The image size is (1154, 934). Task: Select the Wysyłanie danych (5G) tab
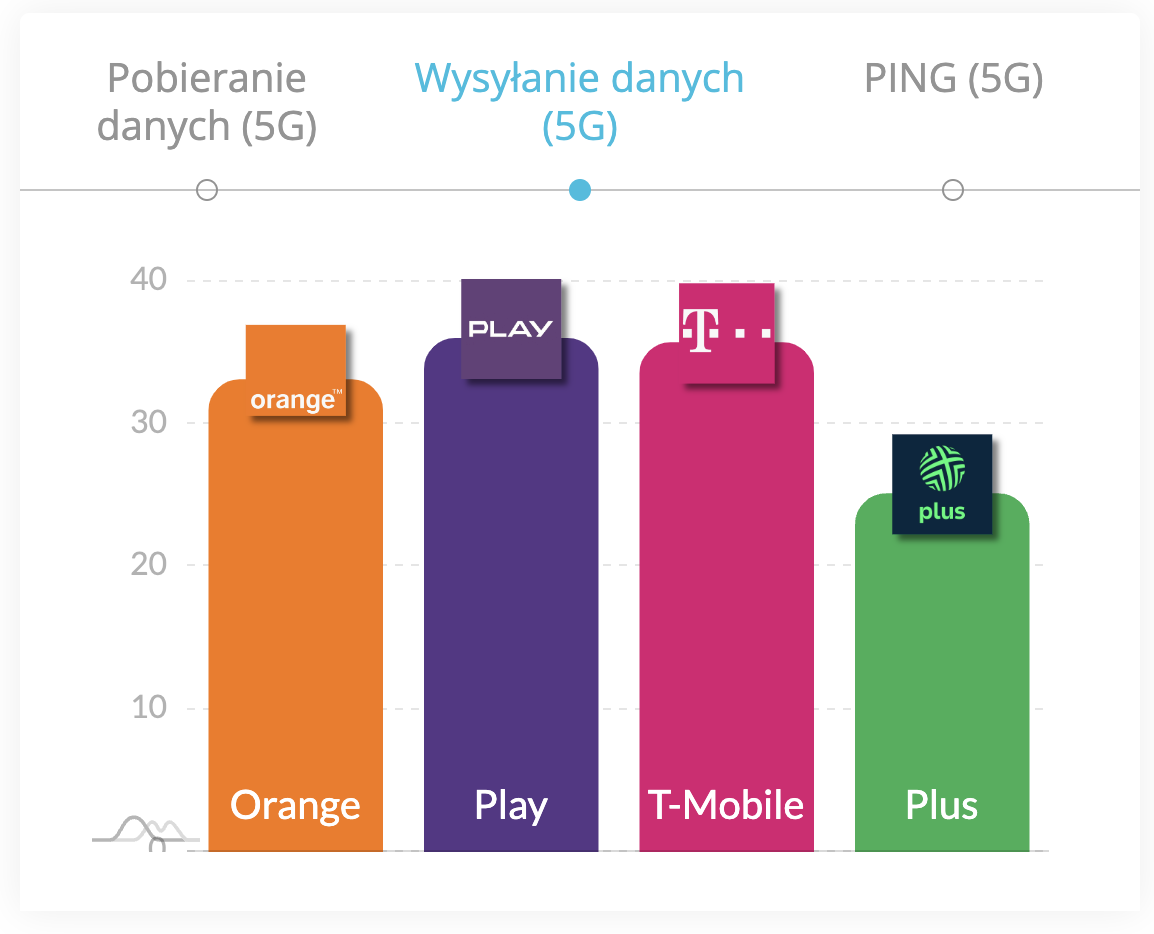[x=579, y=102]
